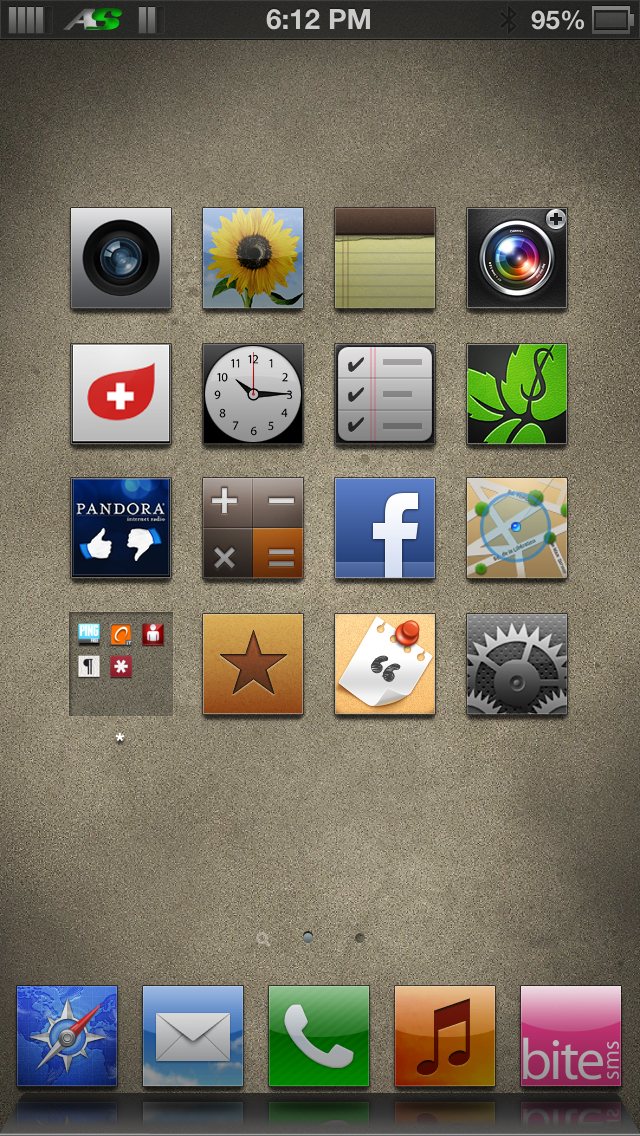Open the Settings gear app

pyautogui.click(x=517, y=664)
